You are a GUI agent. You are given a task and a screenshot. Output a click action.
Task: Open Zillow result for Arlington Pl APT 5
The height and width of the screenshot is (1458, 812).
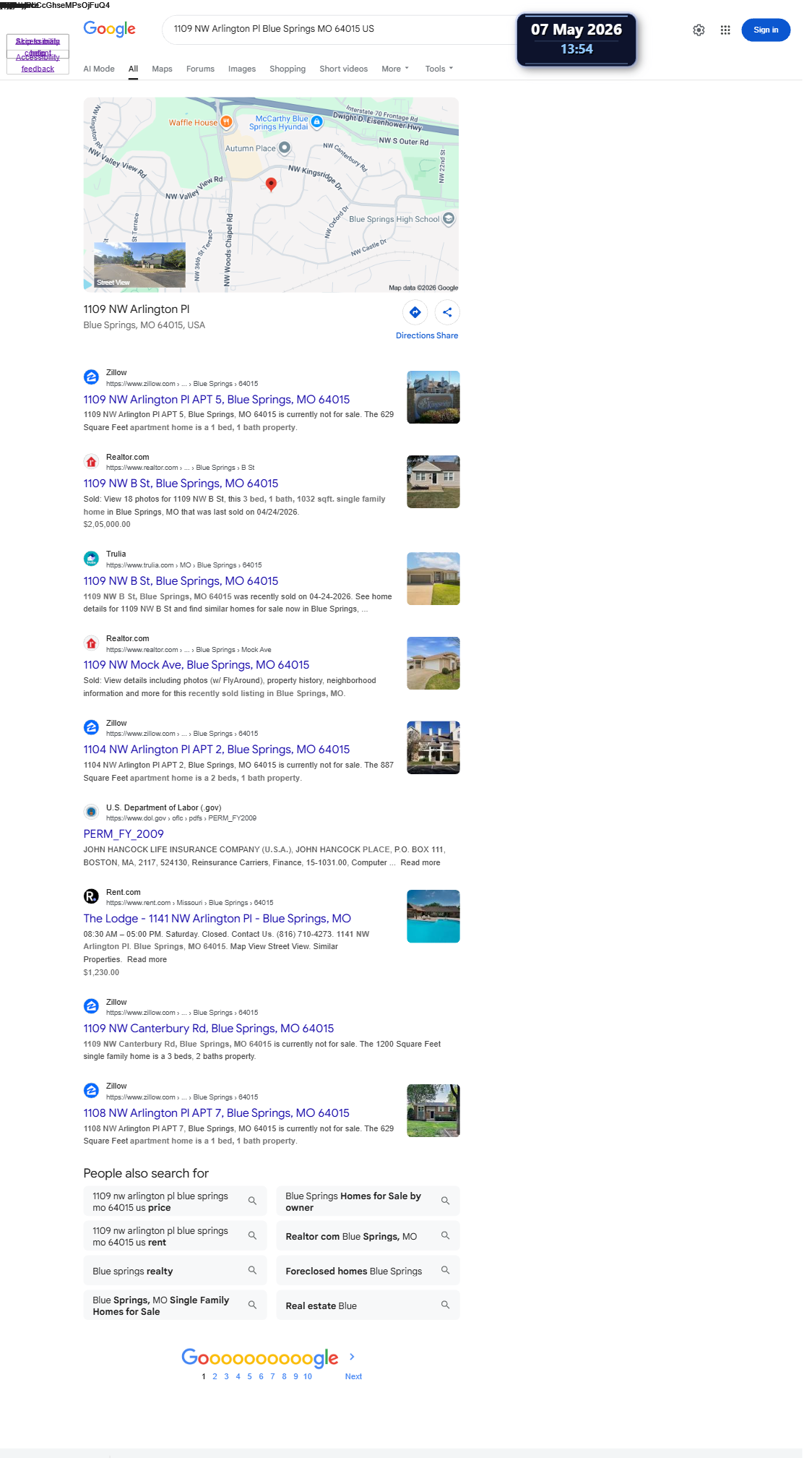pos(217,400)
